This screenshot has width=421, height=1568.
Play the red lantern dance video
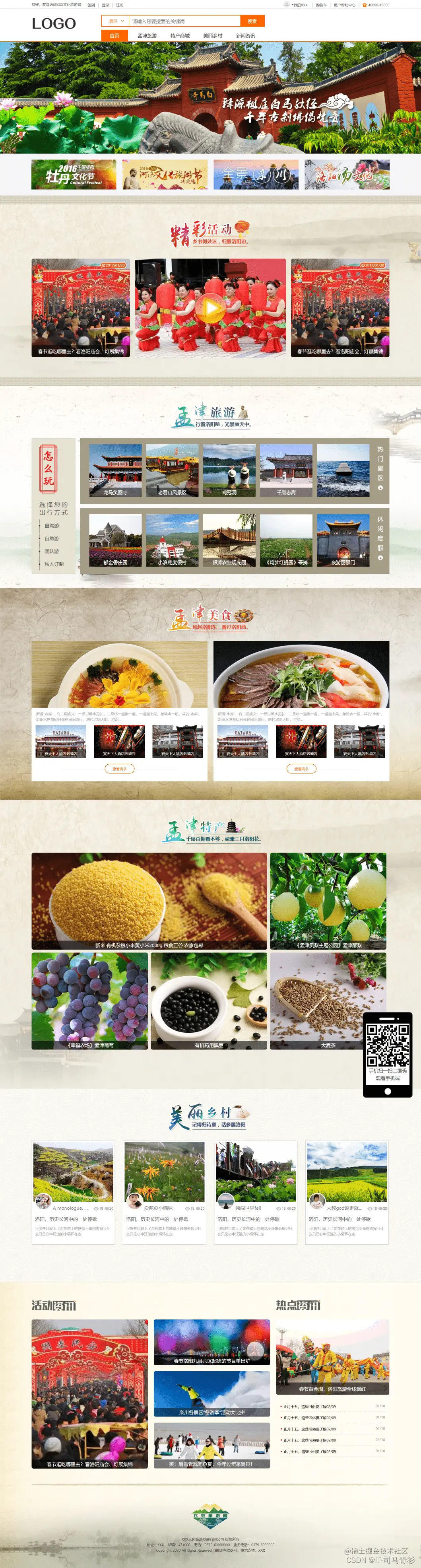[x=211, y=307]
